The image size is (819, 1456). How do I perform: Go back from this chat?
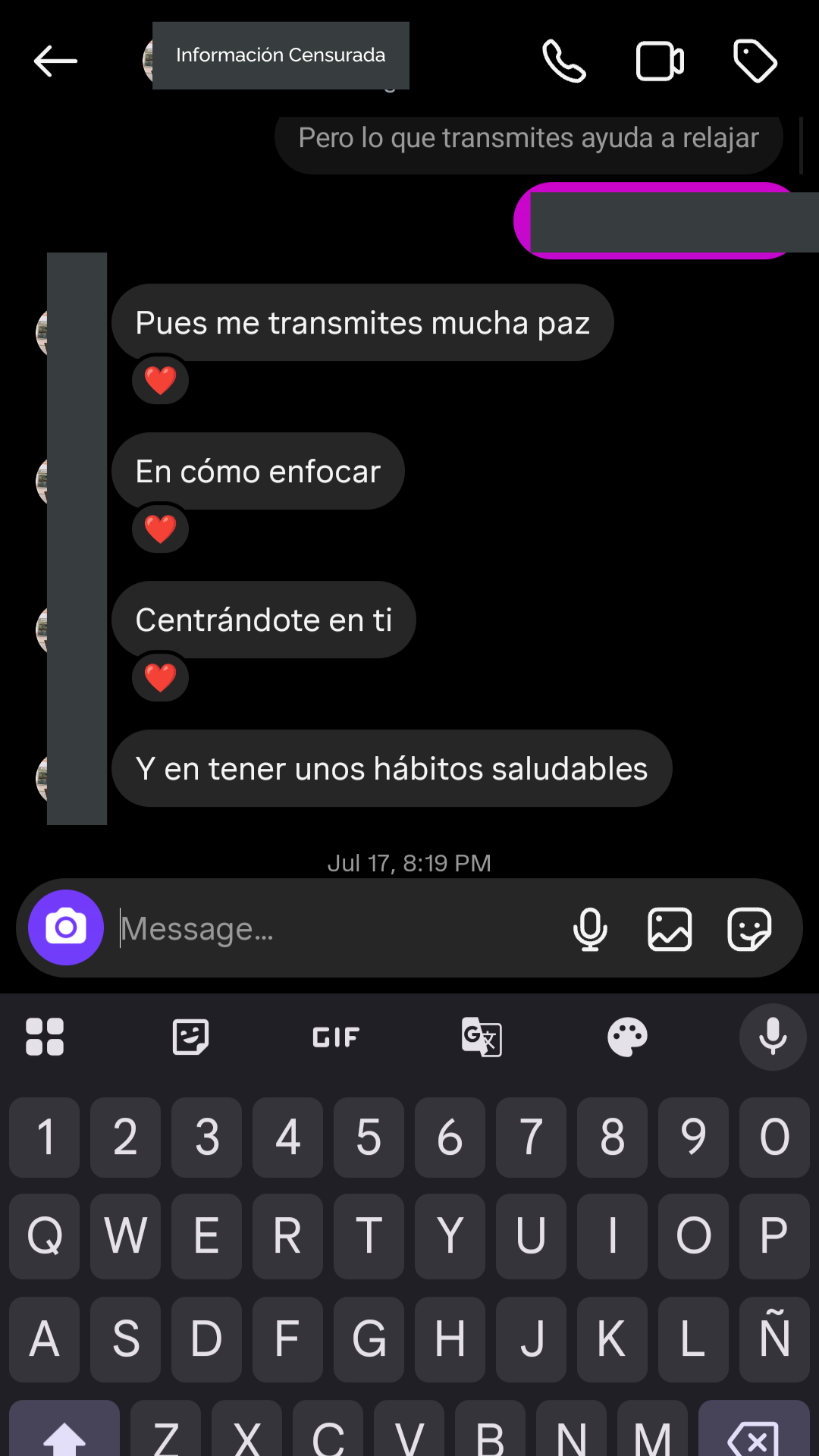(55, 61)
